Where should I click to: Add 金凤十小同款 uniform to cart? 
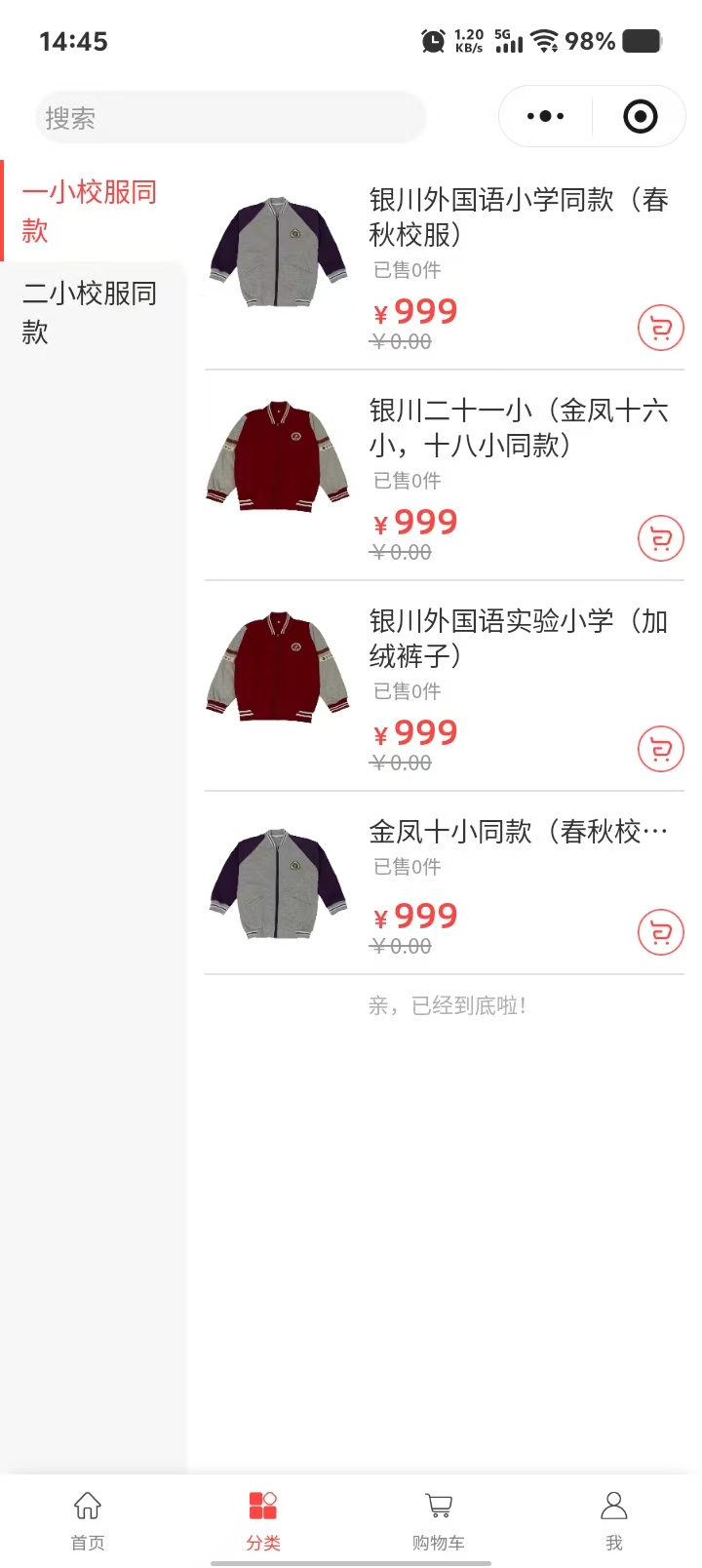(x=660, y=933)
